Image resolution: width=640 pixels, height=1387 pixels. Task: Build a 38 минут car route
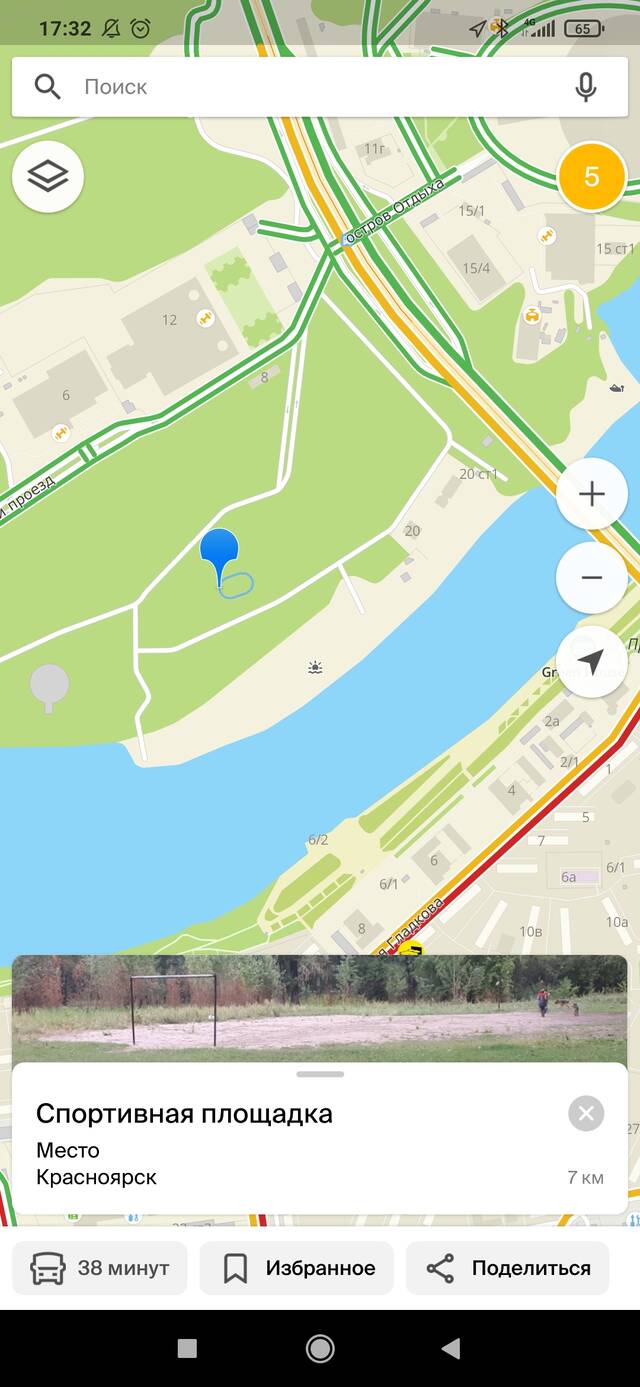click(x=100, y=1268)
